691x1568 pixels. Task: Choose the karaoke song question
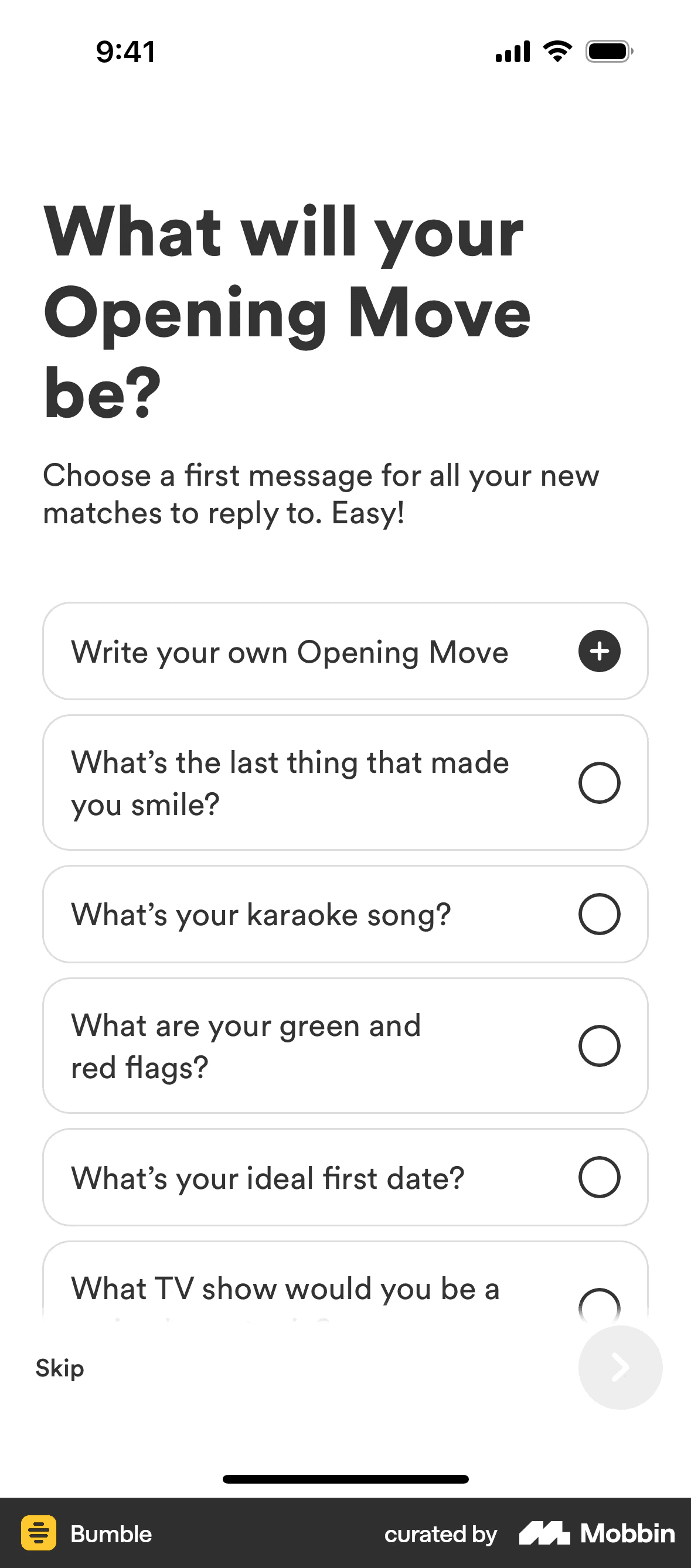point(345,914)
